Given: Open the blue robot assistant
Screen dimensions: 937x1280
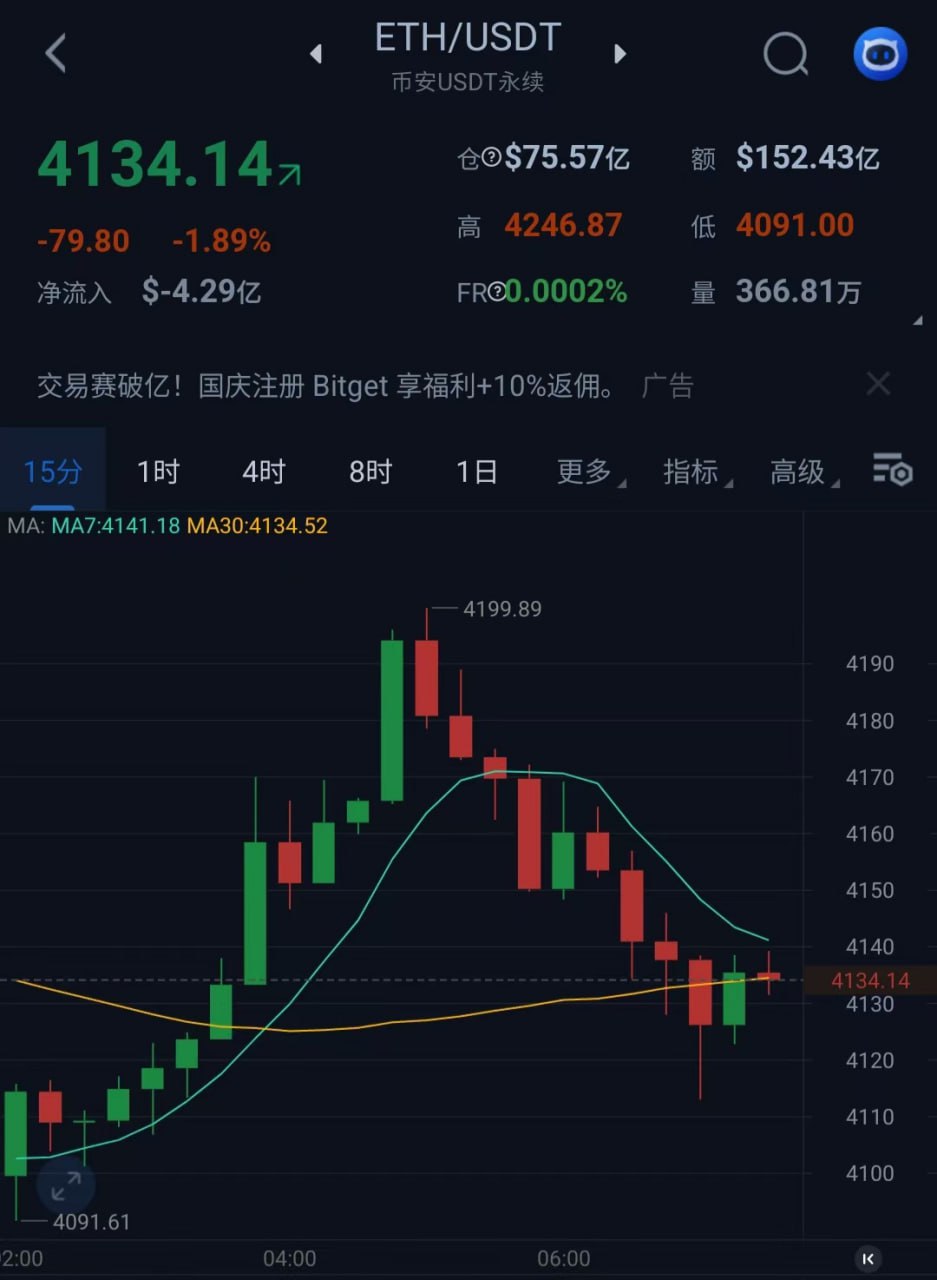Looking at the screenshot, I should tap(879, 53).
